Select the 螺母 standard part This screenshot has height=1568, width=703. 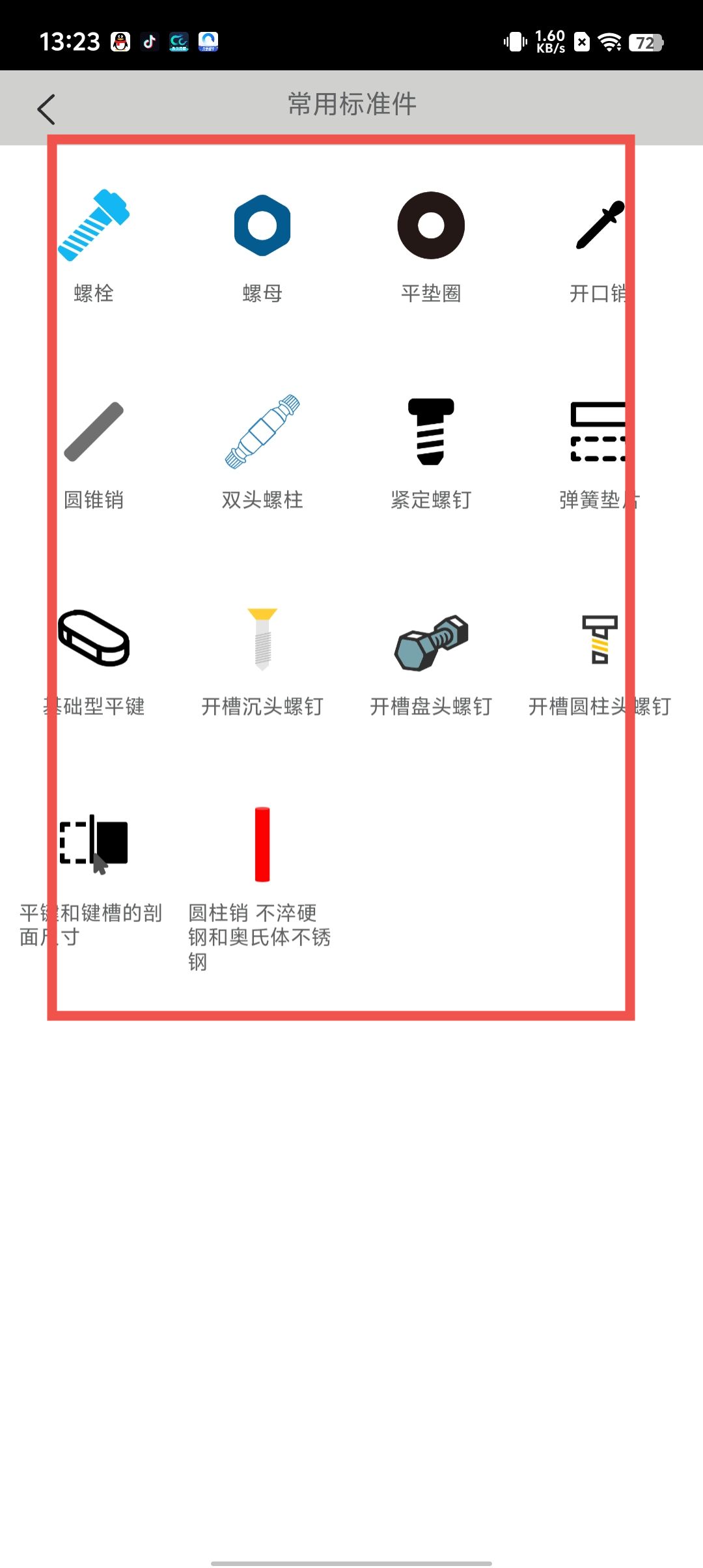pos(262,246)
